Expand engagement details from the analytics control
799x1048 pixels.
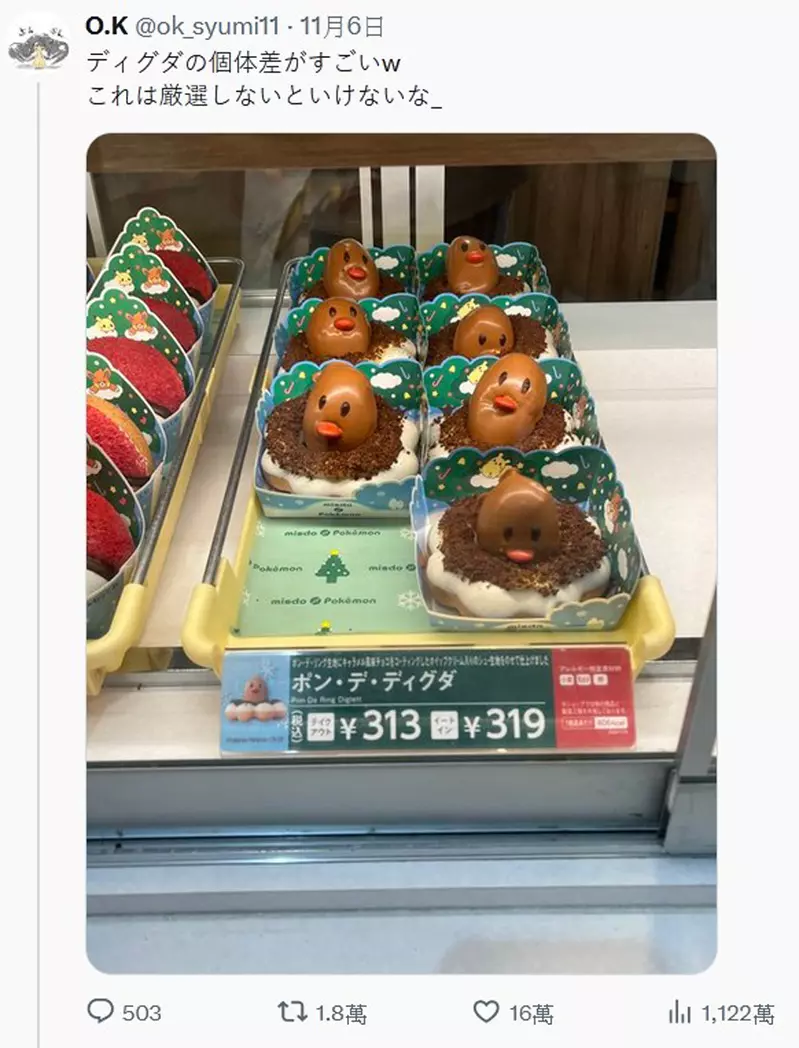(x=677, y=1013)
